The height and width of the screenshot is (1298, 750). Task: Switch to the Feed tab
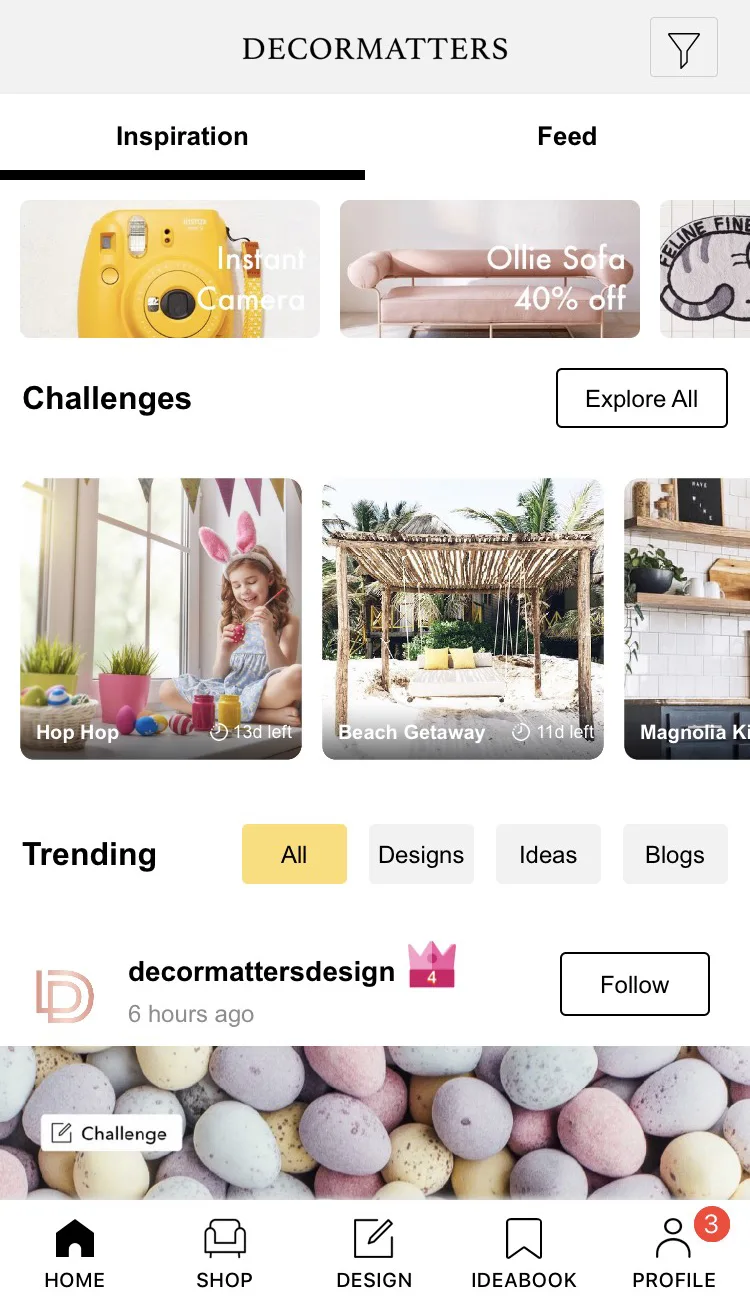pyautogui.click(x=567, y=137)
